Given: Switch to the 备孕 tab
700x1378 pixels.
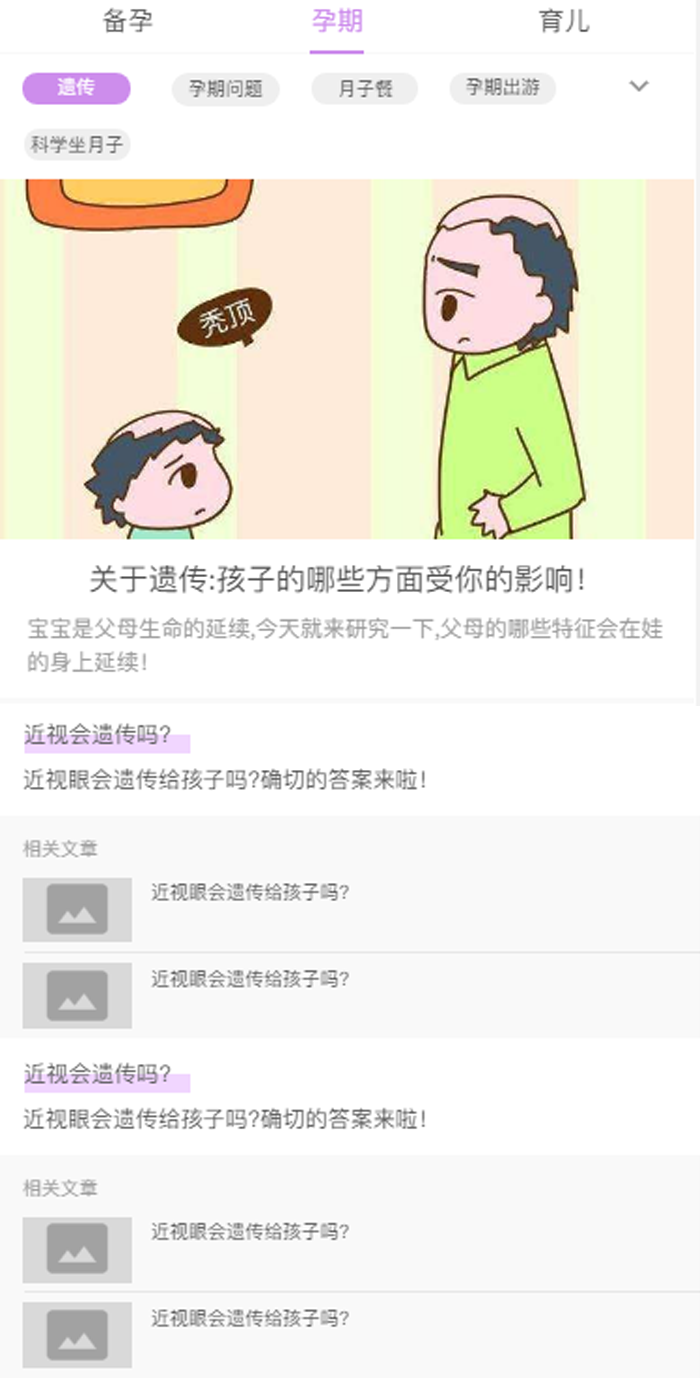Looking at the screenshot, I should pos(128,21).
